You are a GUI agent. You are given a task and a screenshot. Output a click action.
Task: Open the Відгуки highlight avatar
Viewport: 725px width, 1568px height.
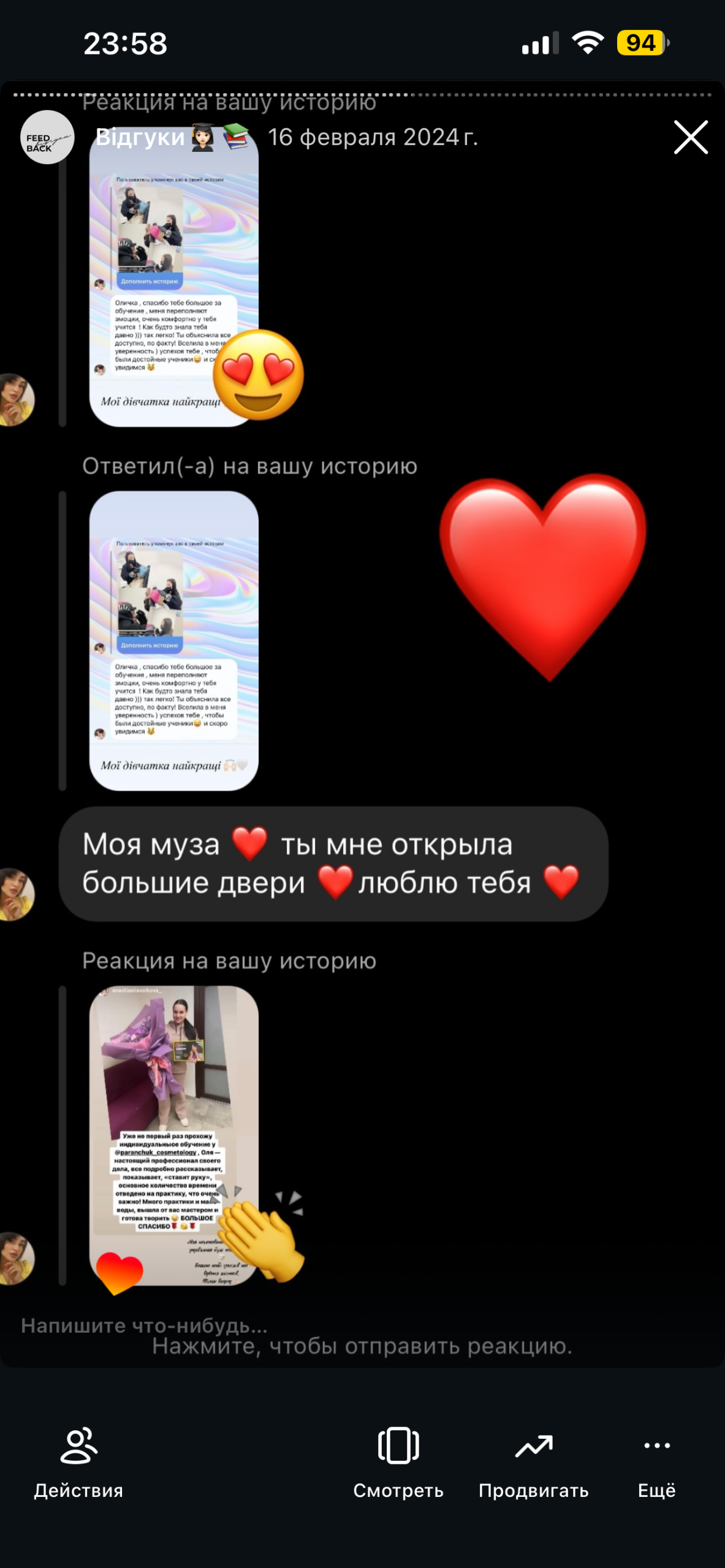[47, 137]
